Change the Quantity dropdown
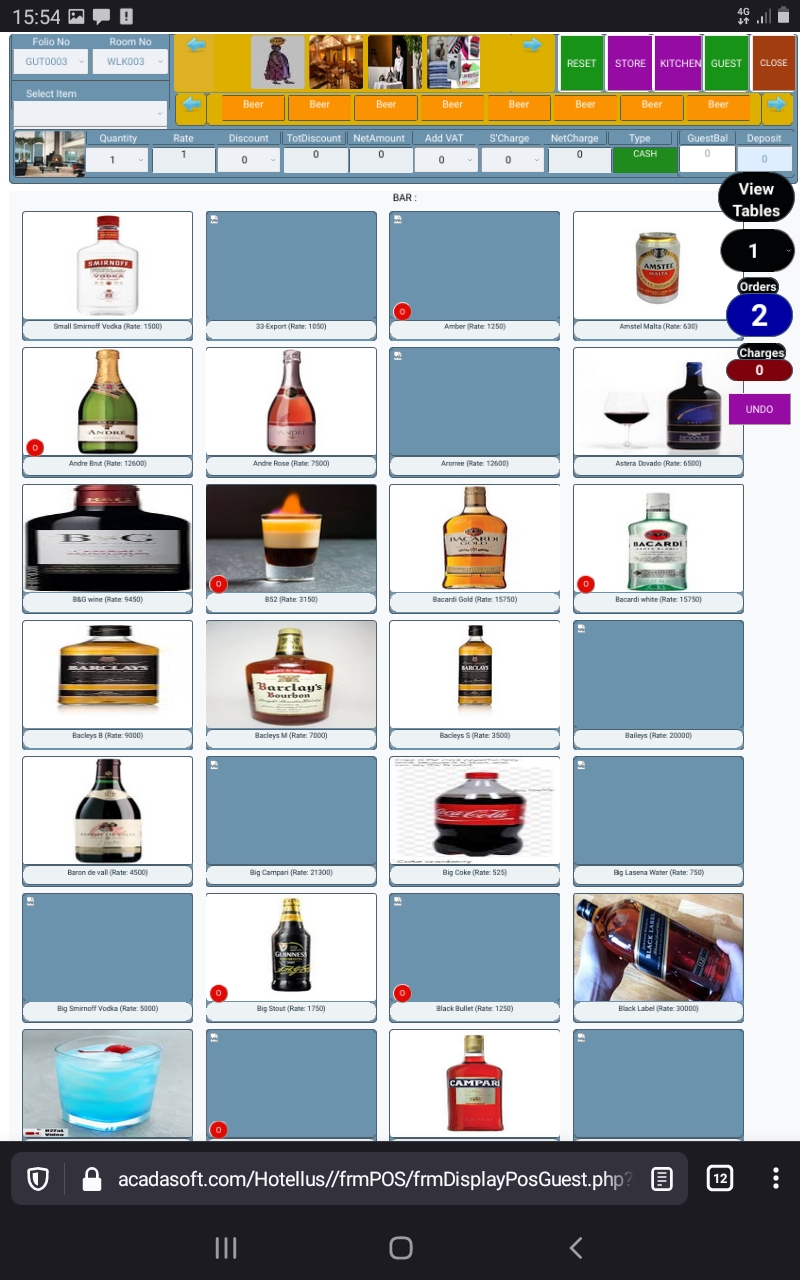800x1280 pixels. click(117, 160)
